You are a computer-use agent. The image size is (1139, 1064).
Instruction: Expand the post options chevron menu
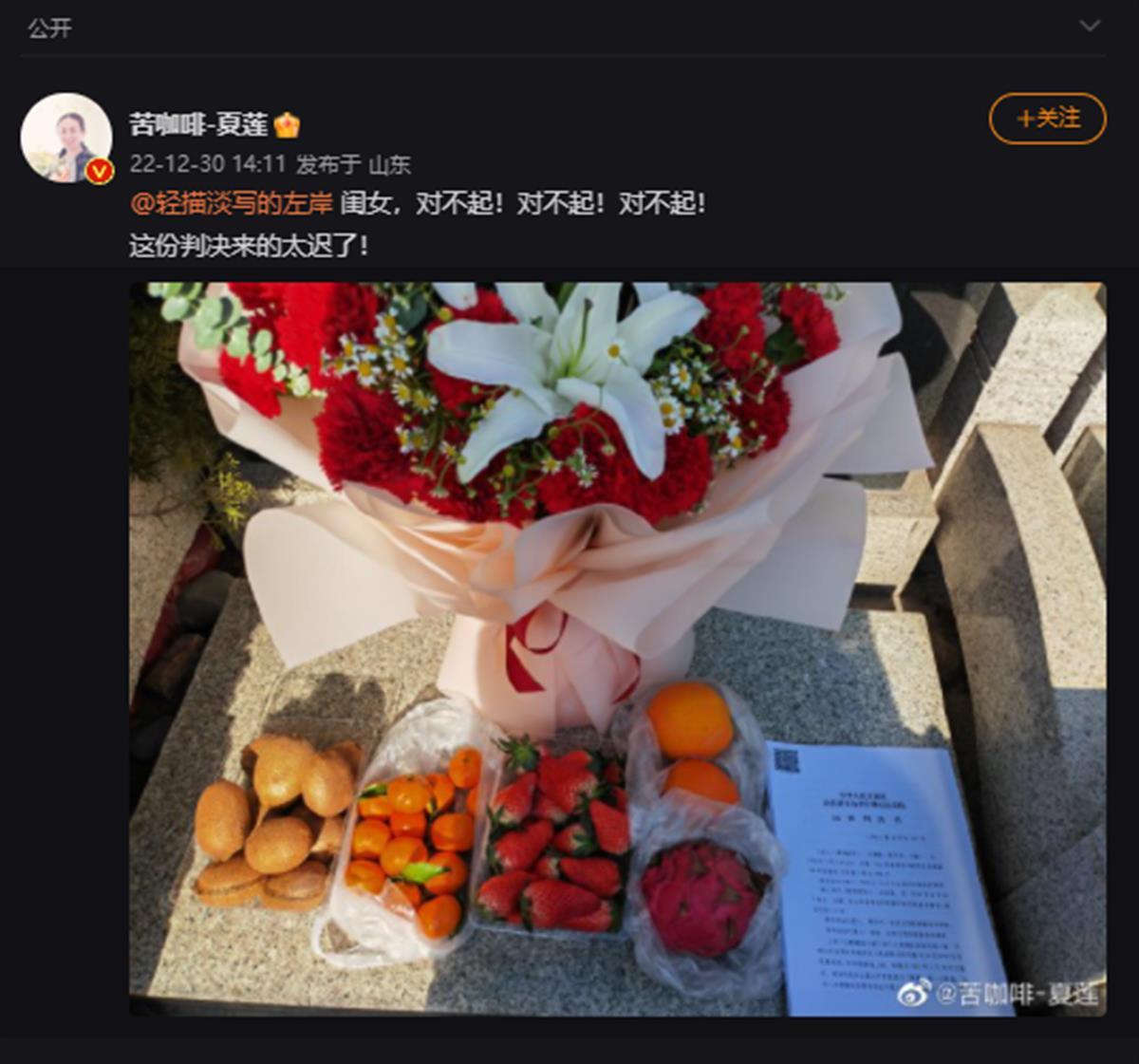pos(1090,26)
